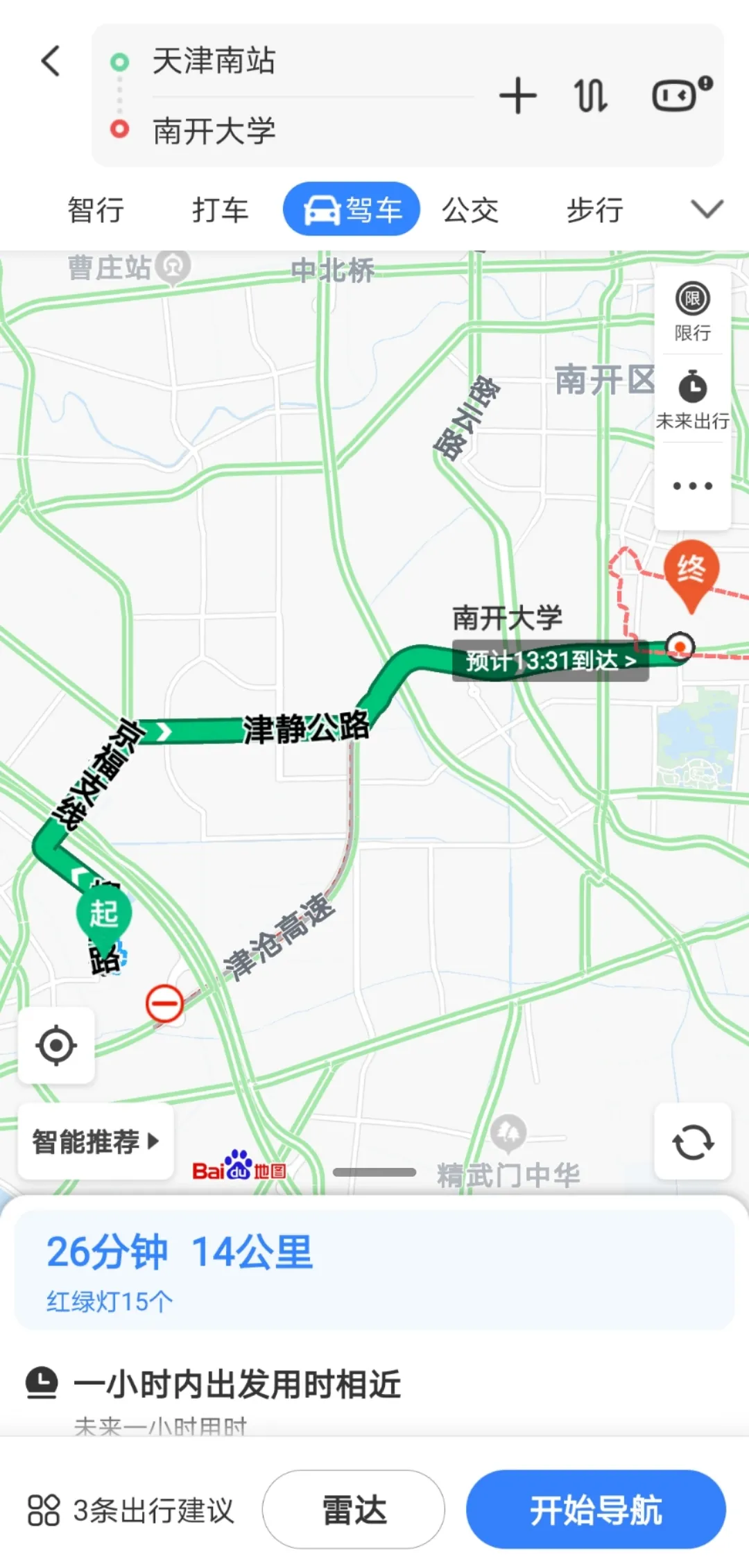
Task: Expand the 智能推荐 route options
Action: (x=95, y=1141)
